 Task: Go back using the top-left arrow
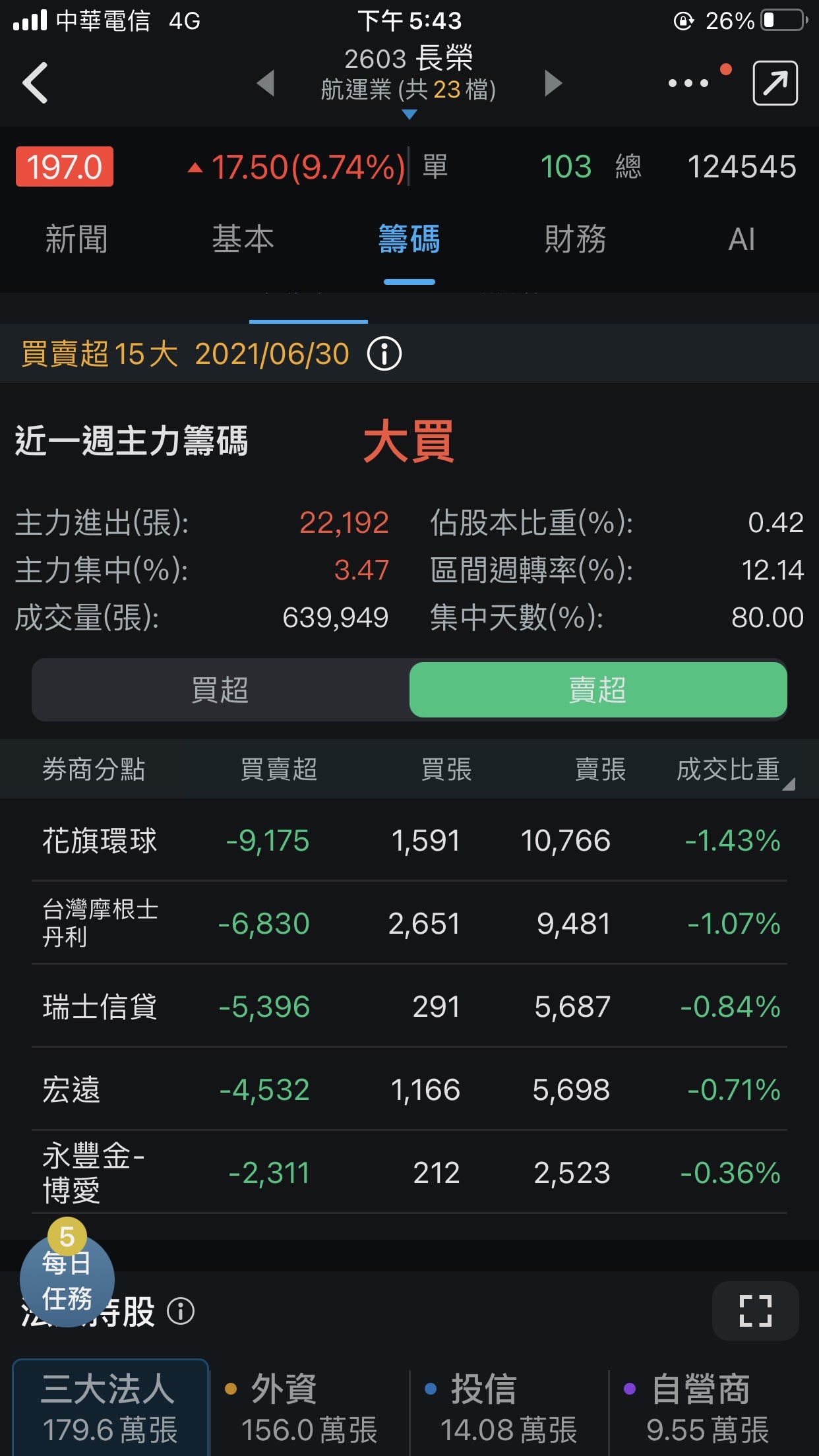[36, 83]
